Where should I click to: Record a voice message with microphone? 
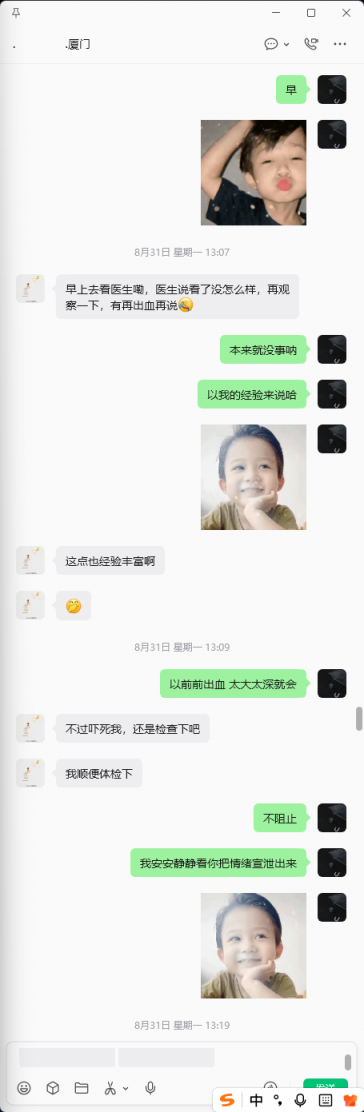(150, 1087)
